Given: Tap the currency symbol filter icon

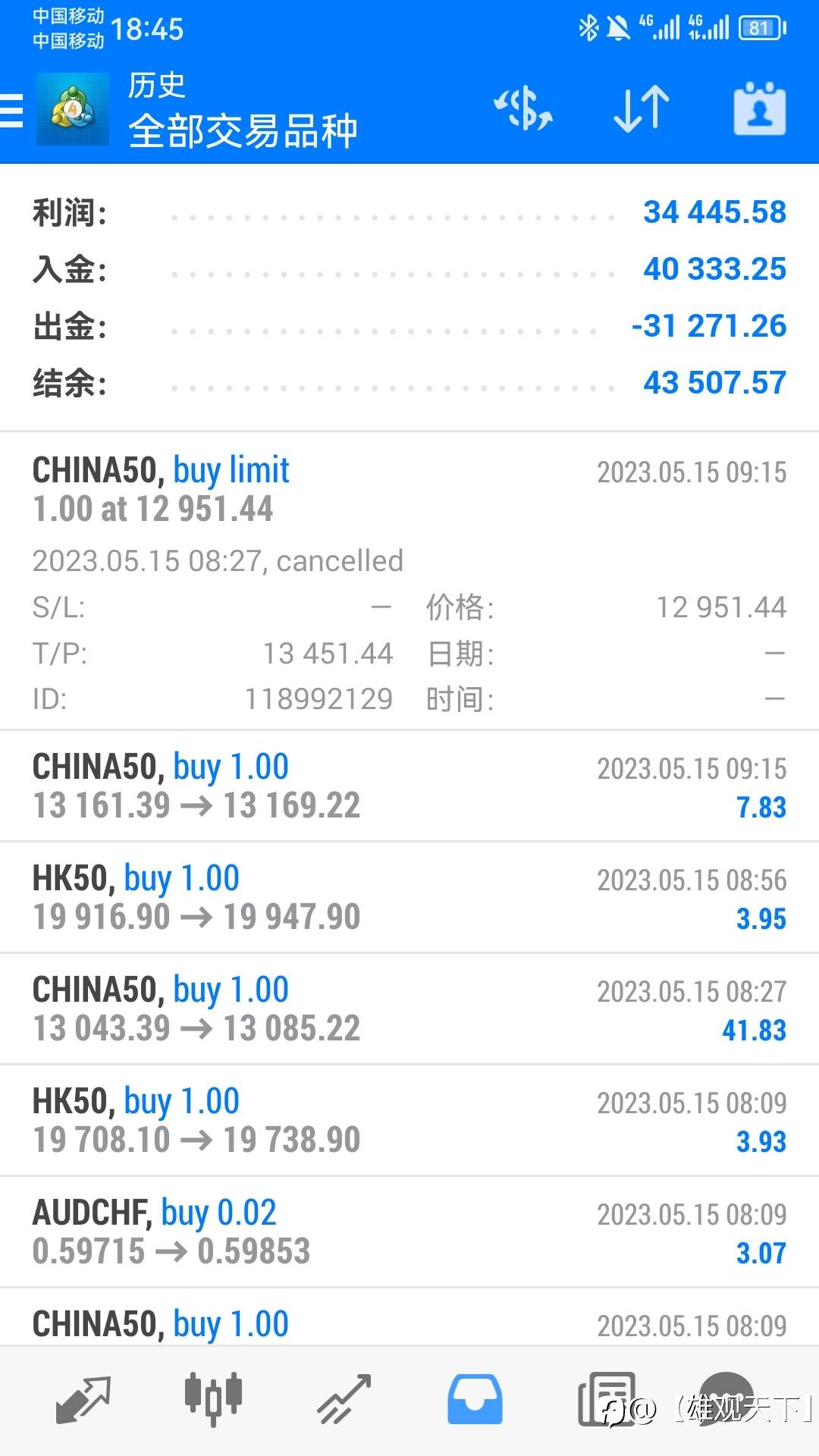Looking at the screenshot, I should tap(523, 109).
